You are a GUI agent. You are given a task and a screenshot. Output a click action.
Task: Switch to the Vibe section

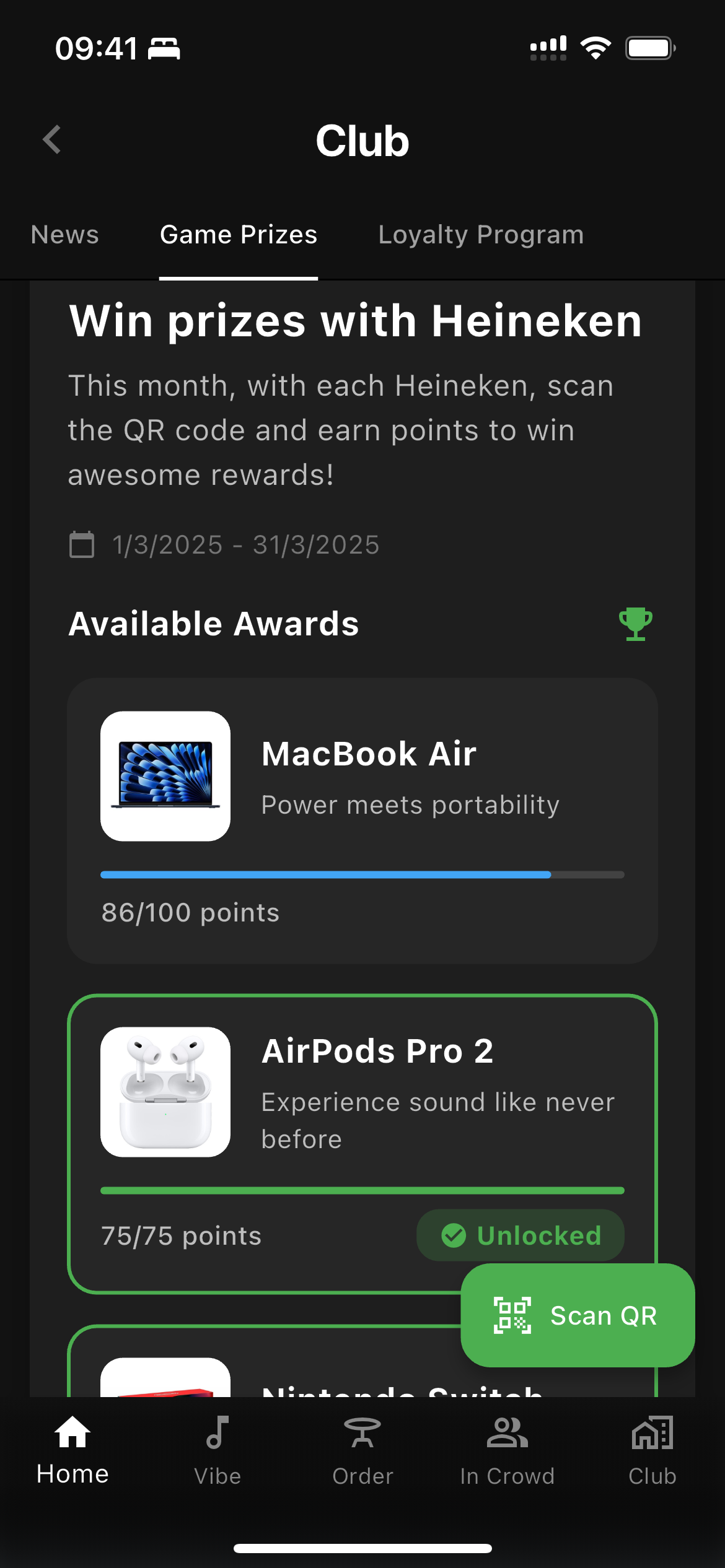point(217,1450)
